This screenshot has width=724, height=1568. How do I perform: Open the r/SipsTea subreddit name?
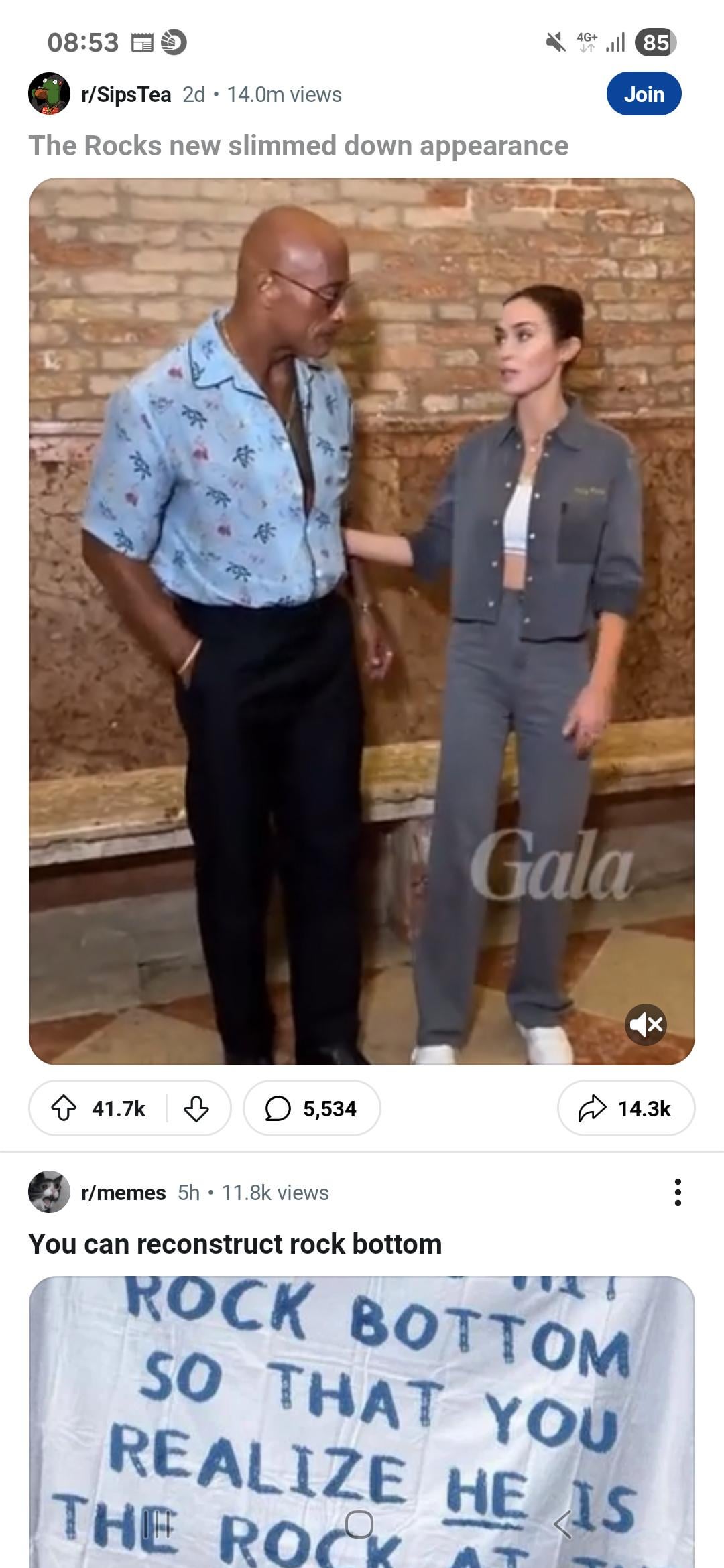tap(126, 94)
